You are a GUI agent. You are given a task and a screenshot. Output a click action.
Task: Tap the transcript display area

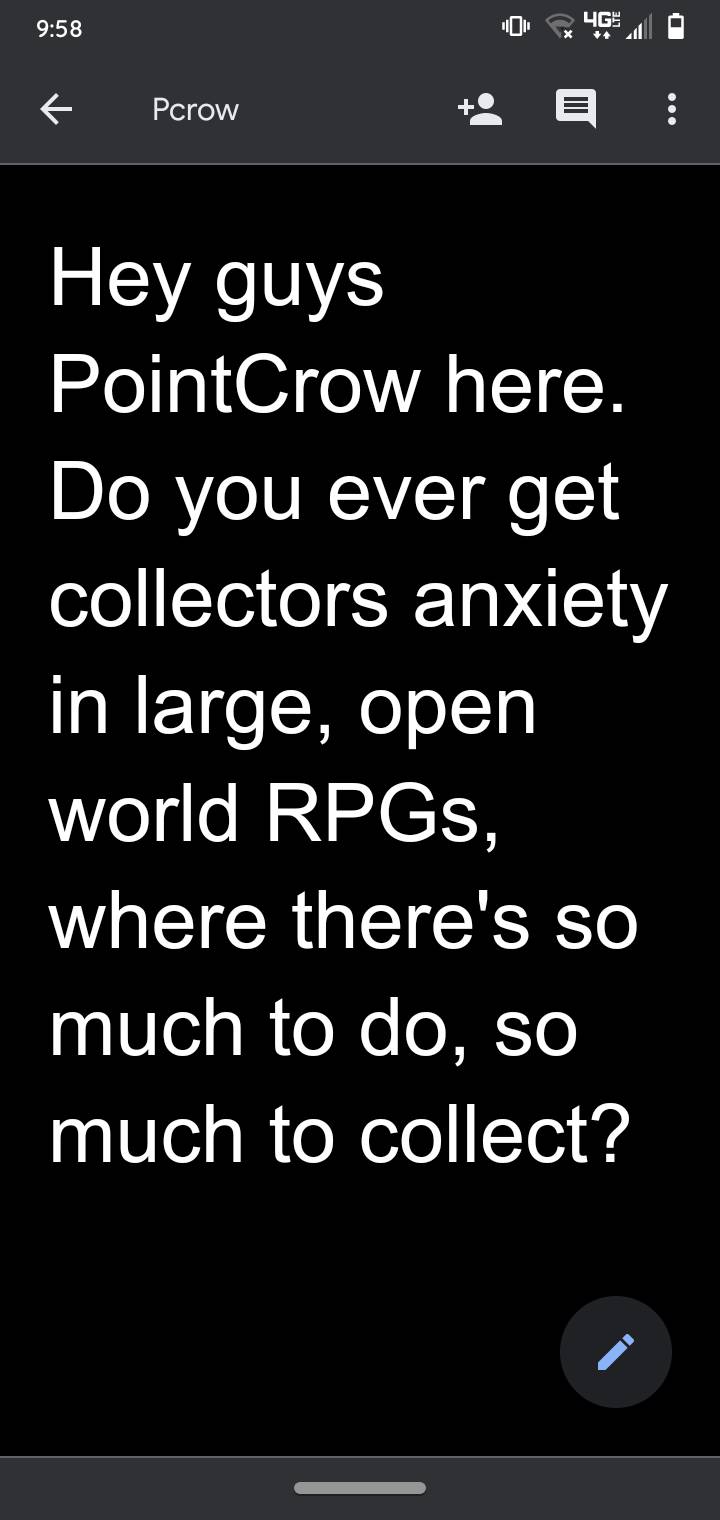(360, 800)
